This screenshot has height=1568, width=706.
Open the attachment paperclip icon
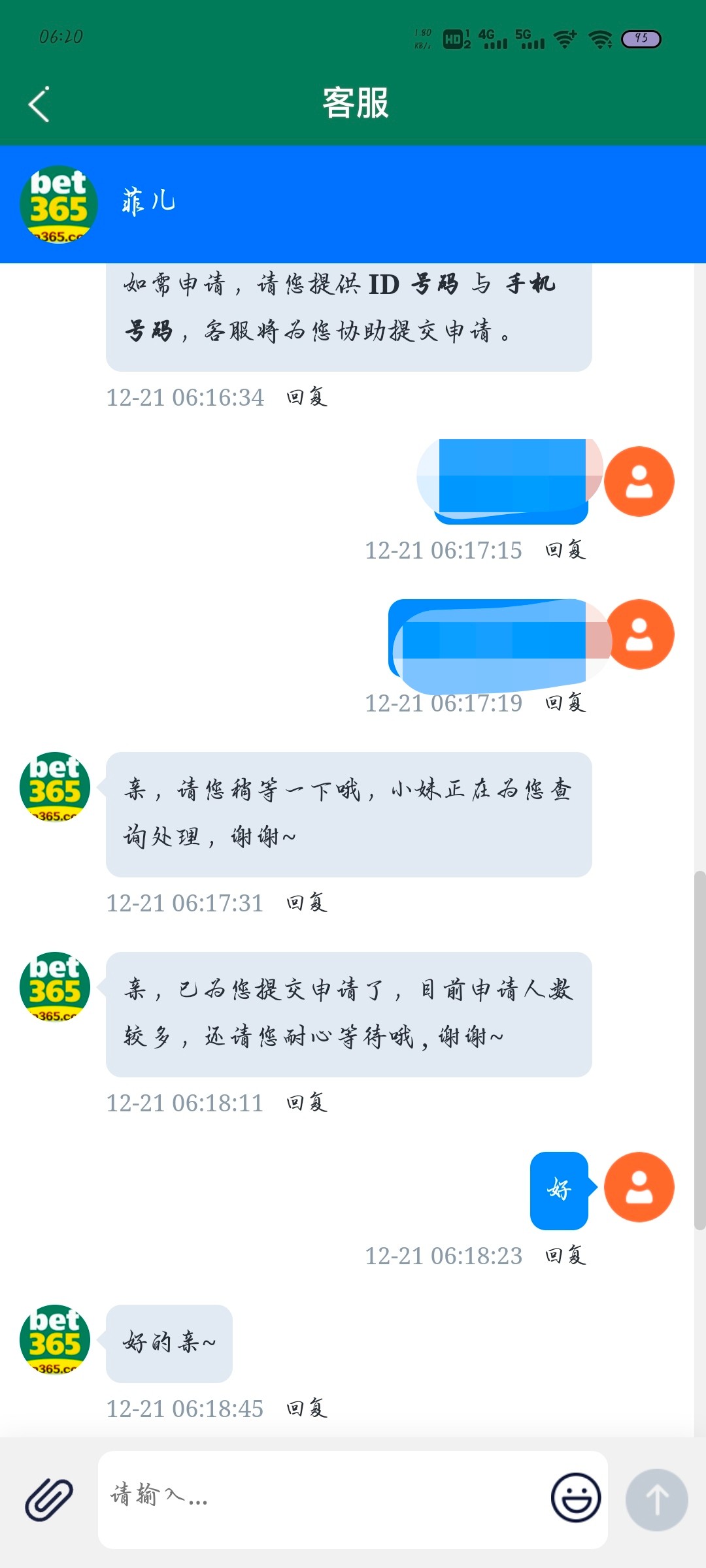49,1499
